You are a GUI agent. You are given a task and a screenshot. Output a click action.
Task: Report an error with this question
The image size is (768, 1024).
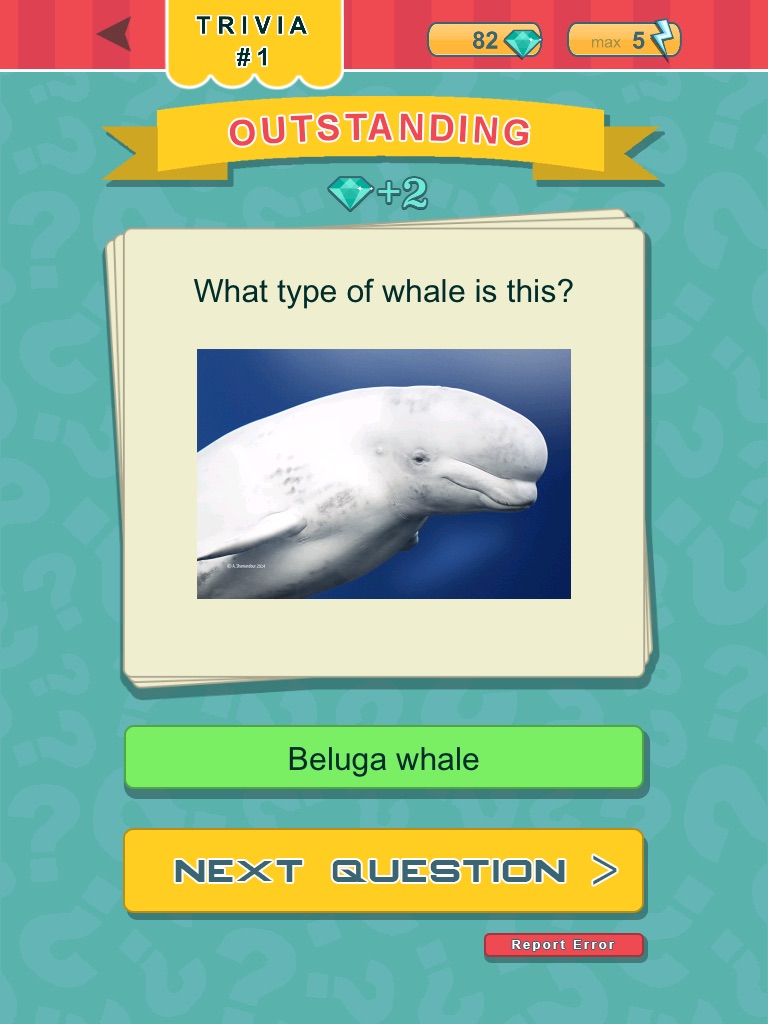point(564,945)
